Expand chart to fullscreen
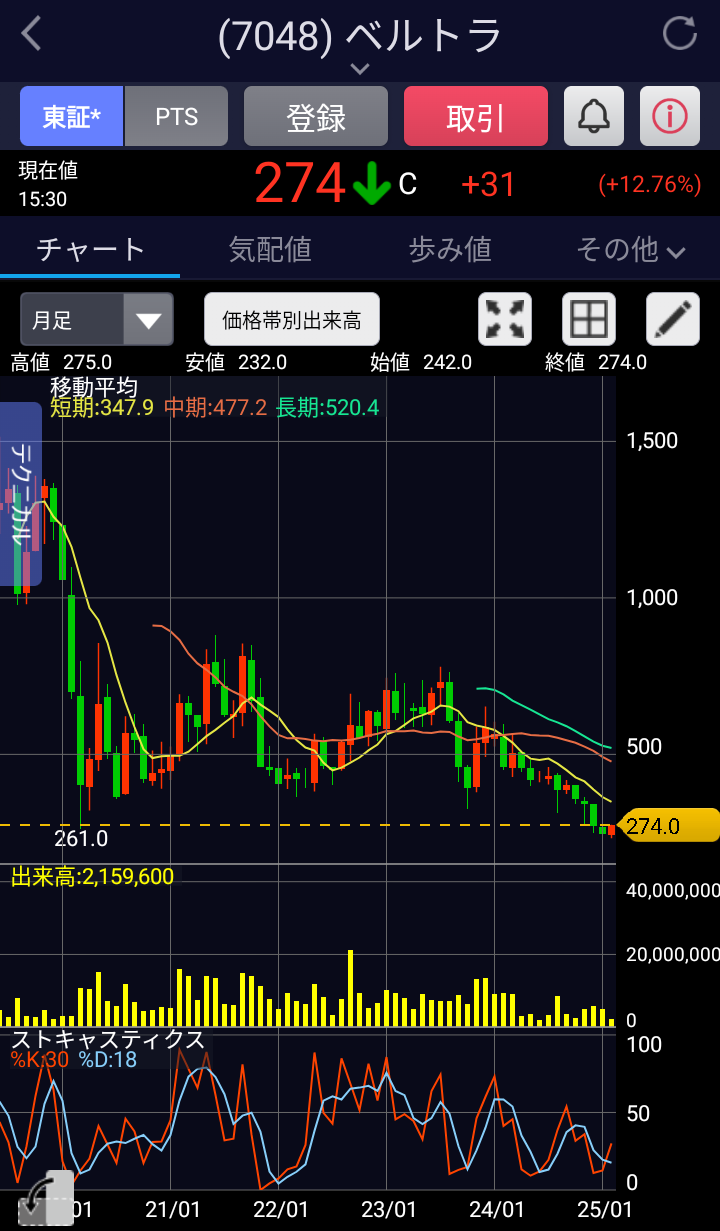This screenshot has height=1231, width=720. tap(505, 320)
